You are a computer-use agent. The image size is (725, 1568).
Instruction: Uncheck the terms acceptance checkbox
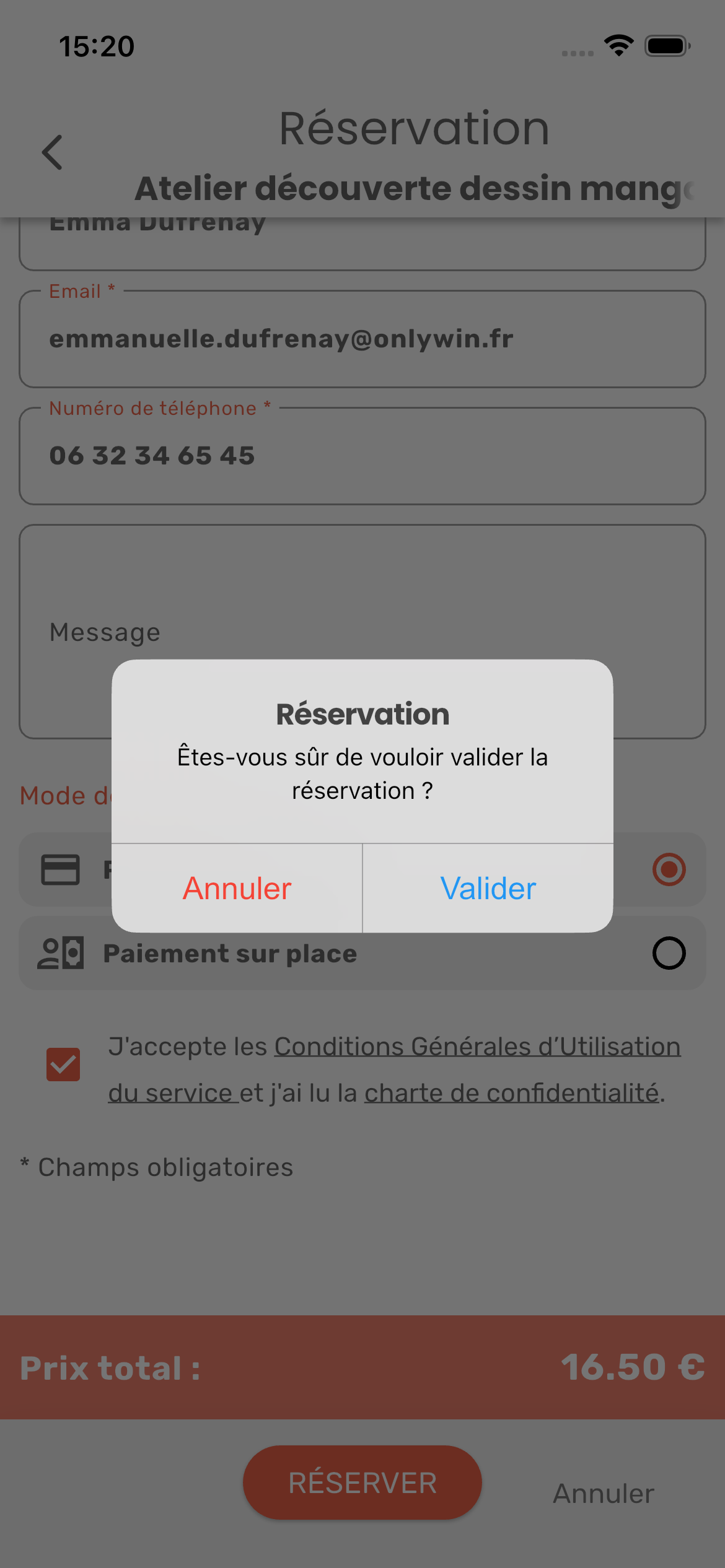pyautogui.click(x=63, y=1065)
